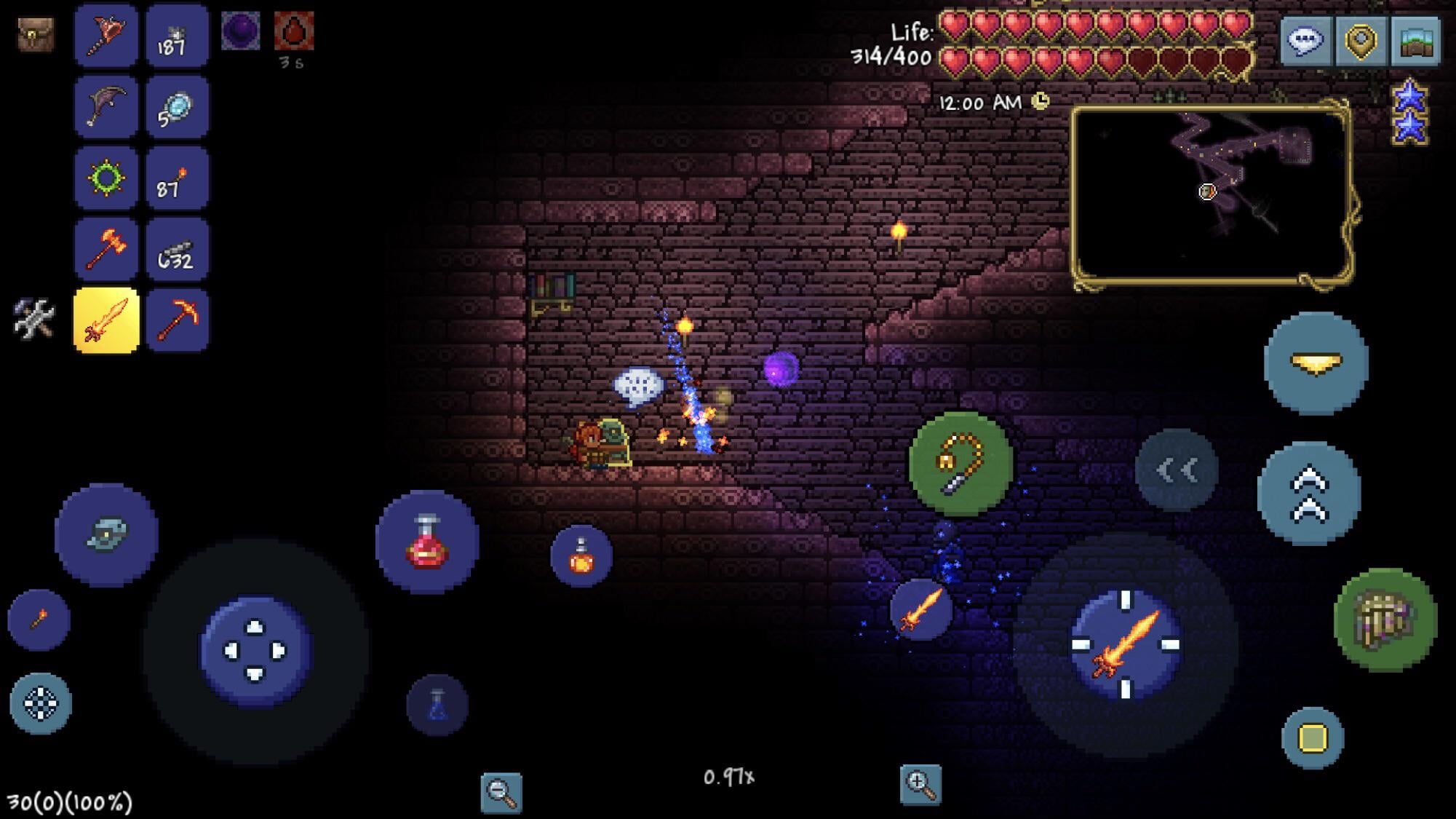Open the inventory chest icon
The height and width of the screenshot is (819, 1456).
click(35, 34)
